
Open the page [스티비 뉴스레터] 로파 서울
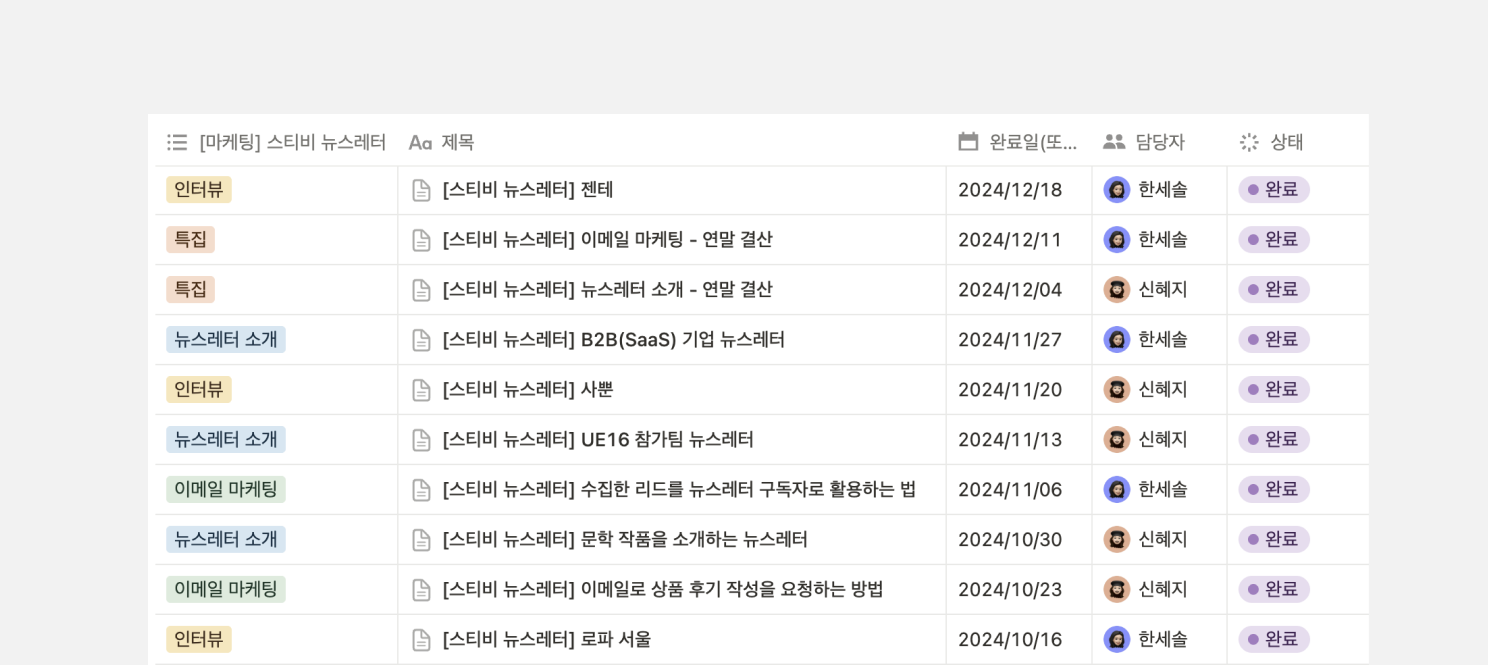click(547, 640)
